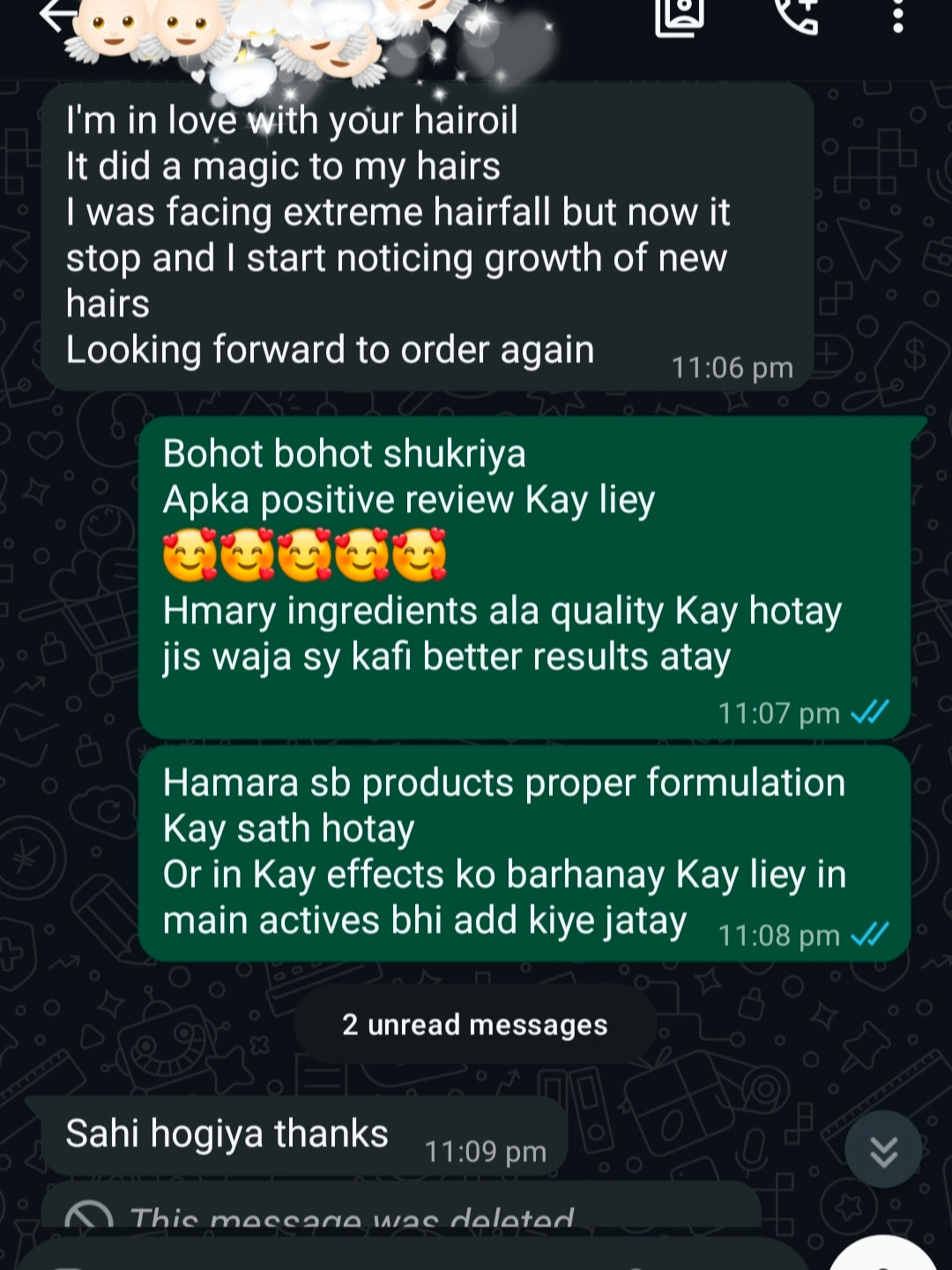Go back using the top-left arrow
The image size is (952, 1270).
point(55,14)
